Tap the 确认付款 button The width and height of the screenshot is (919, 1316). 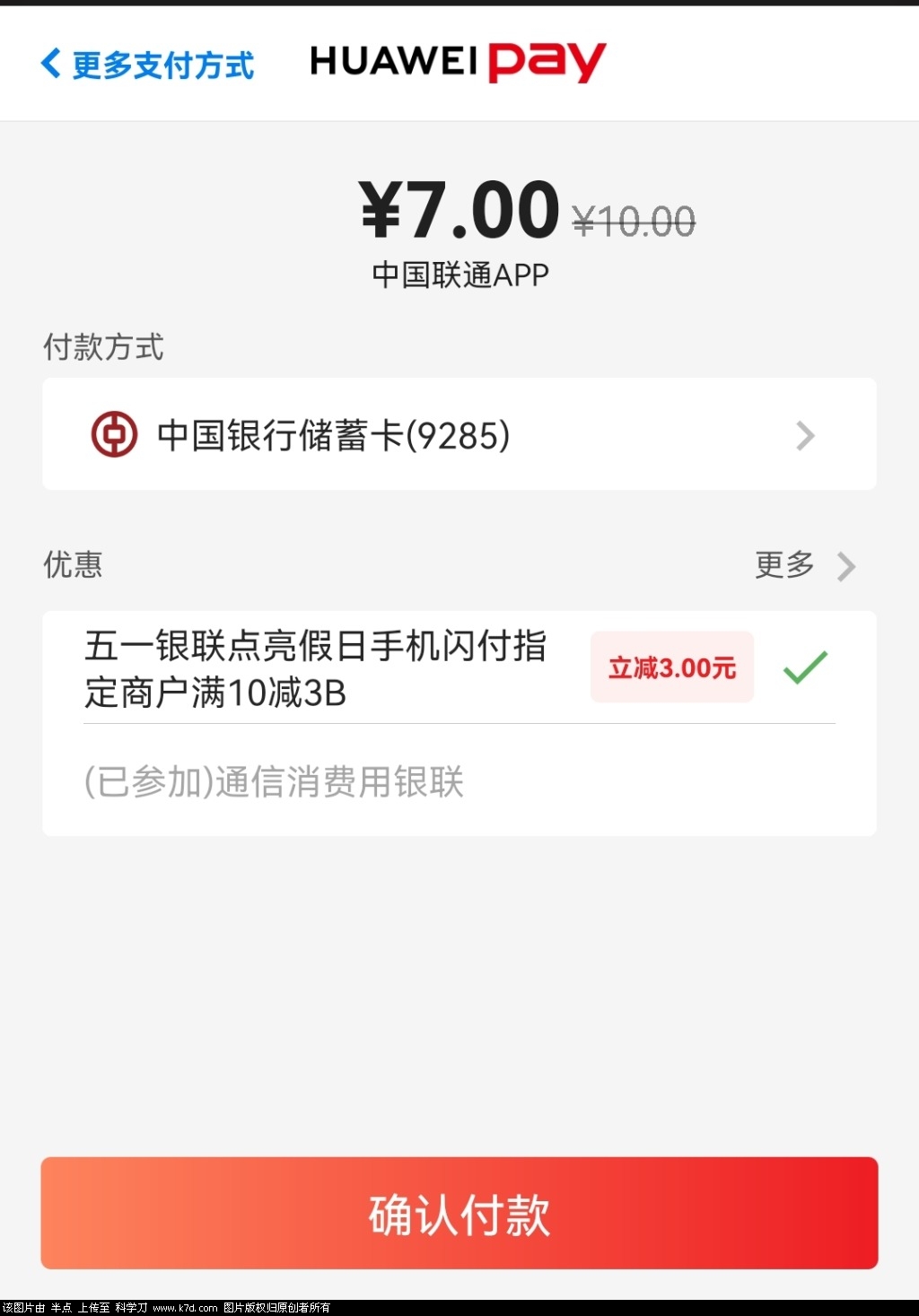[x=459, y=1213]
